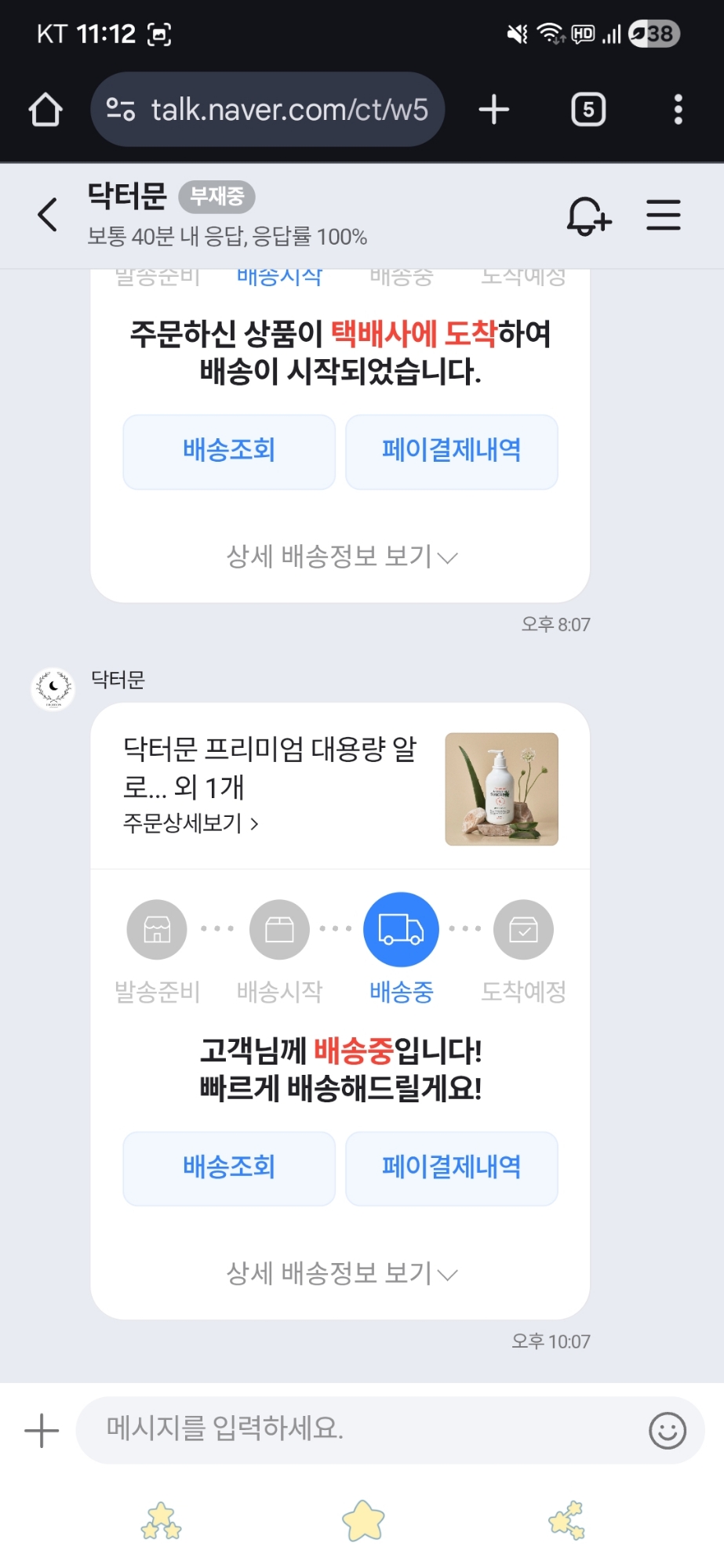The image size is (724, 1568).
Task: Expand 상세 배송정보 보기 above the 오후 10:07 timestamp
Action: tap(341, 1273)
